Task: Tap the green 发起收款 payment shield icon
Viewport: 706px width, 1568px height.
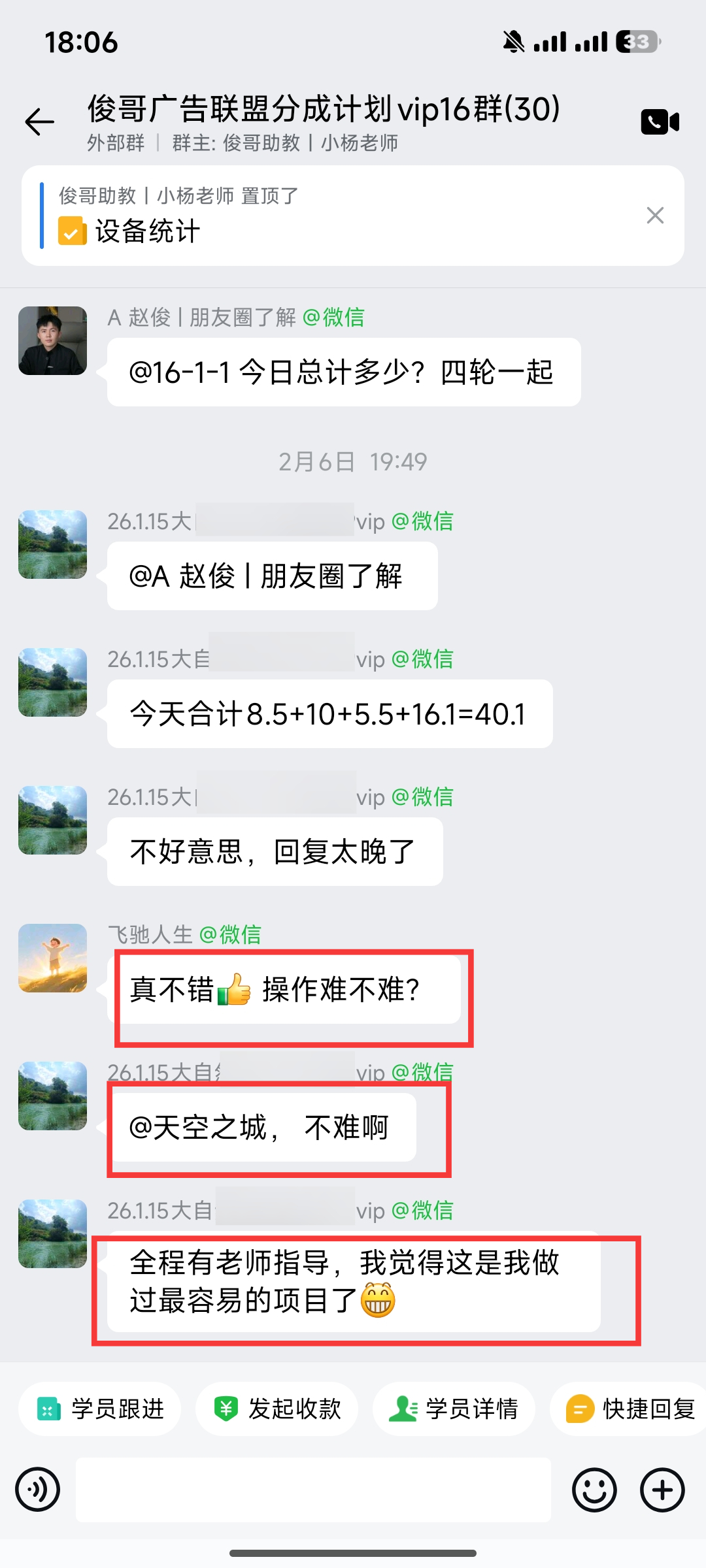Action: click(226, 1409)
